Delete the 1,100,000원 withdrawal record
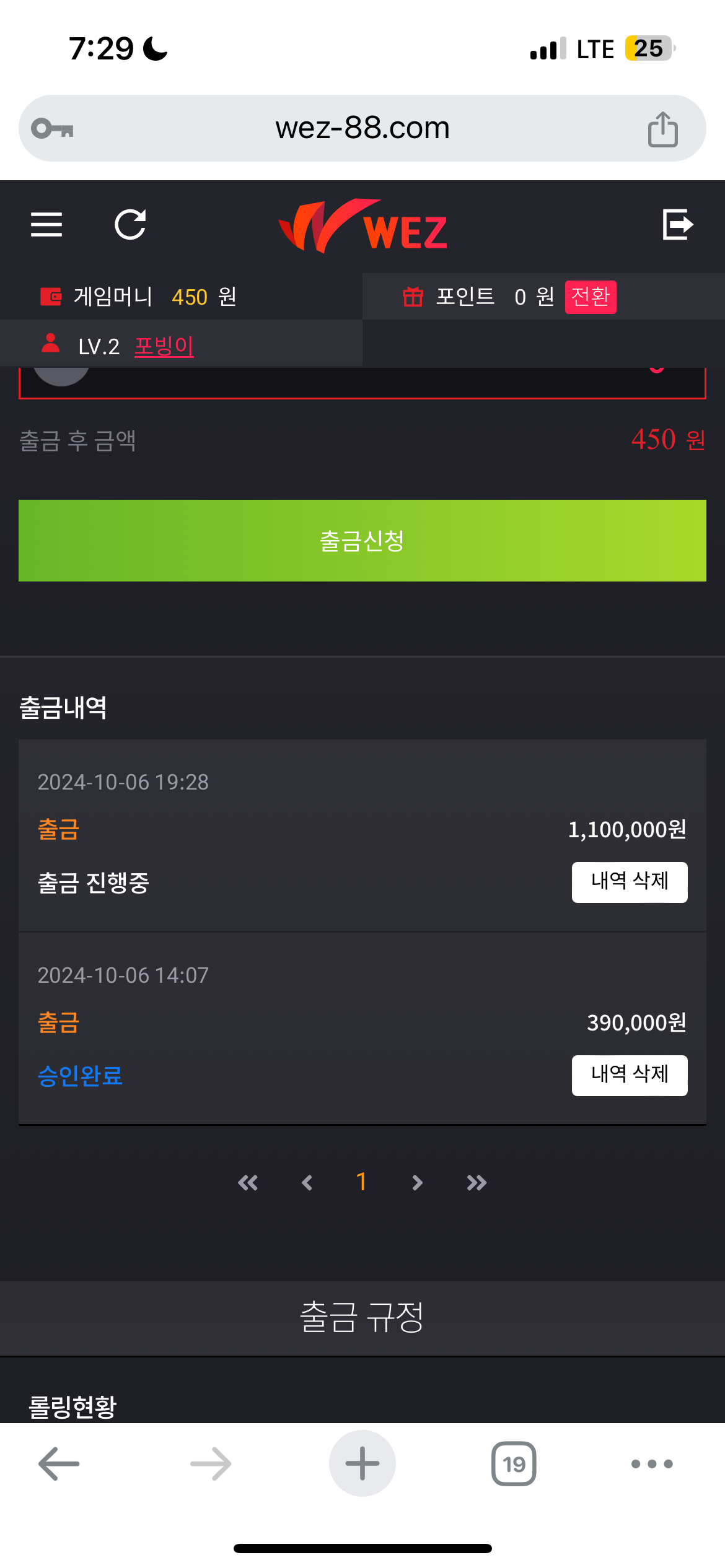Viewport: 725px width, 1568px height. point(629,882)
